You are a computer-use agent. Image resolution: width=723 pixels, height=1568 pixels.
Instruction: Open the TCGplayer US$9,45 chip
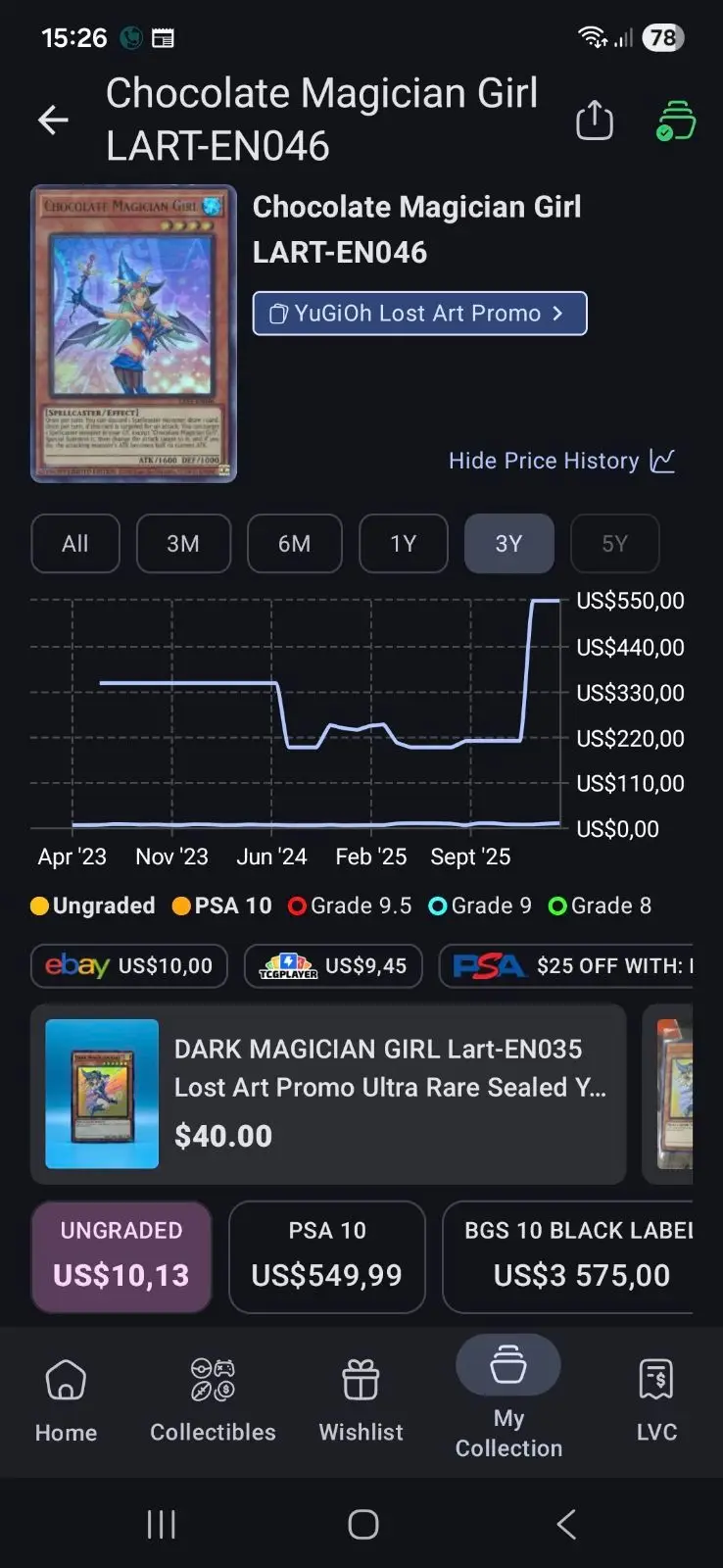(333, 966)
